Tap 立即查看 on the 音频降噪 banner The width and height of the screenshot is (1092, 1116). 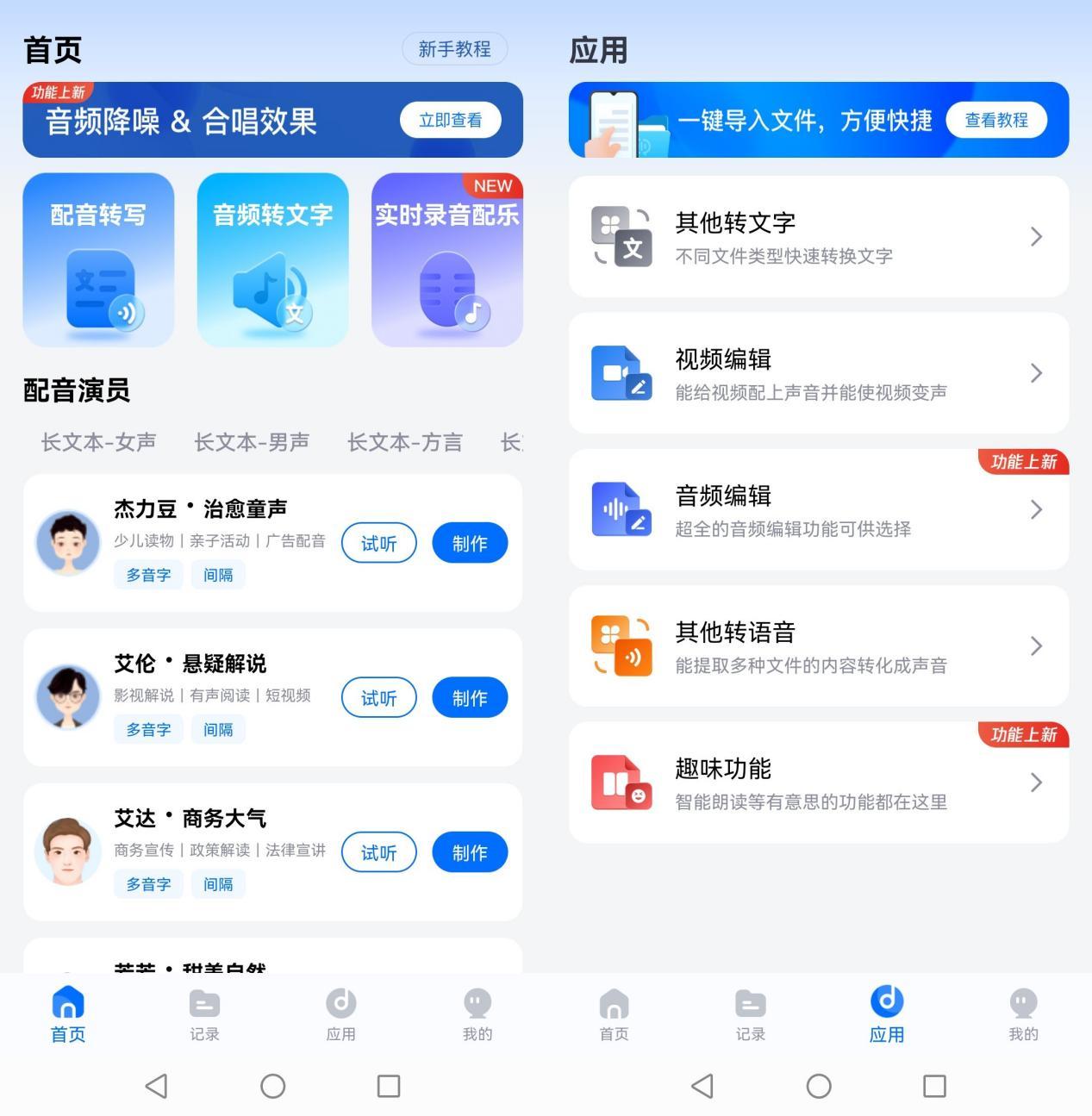450,121
